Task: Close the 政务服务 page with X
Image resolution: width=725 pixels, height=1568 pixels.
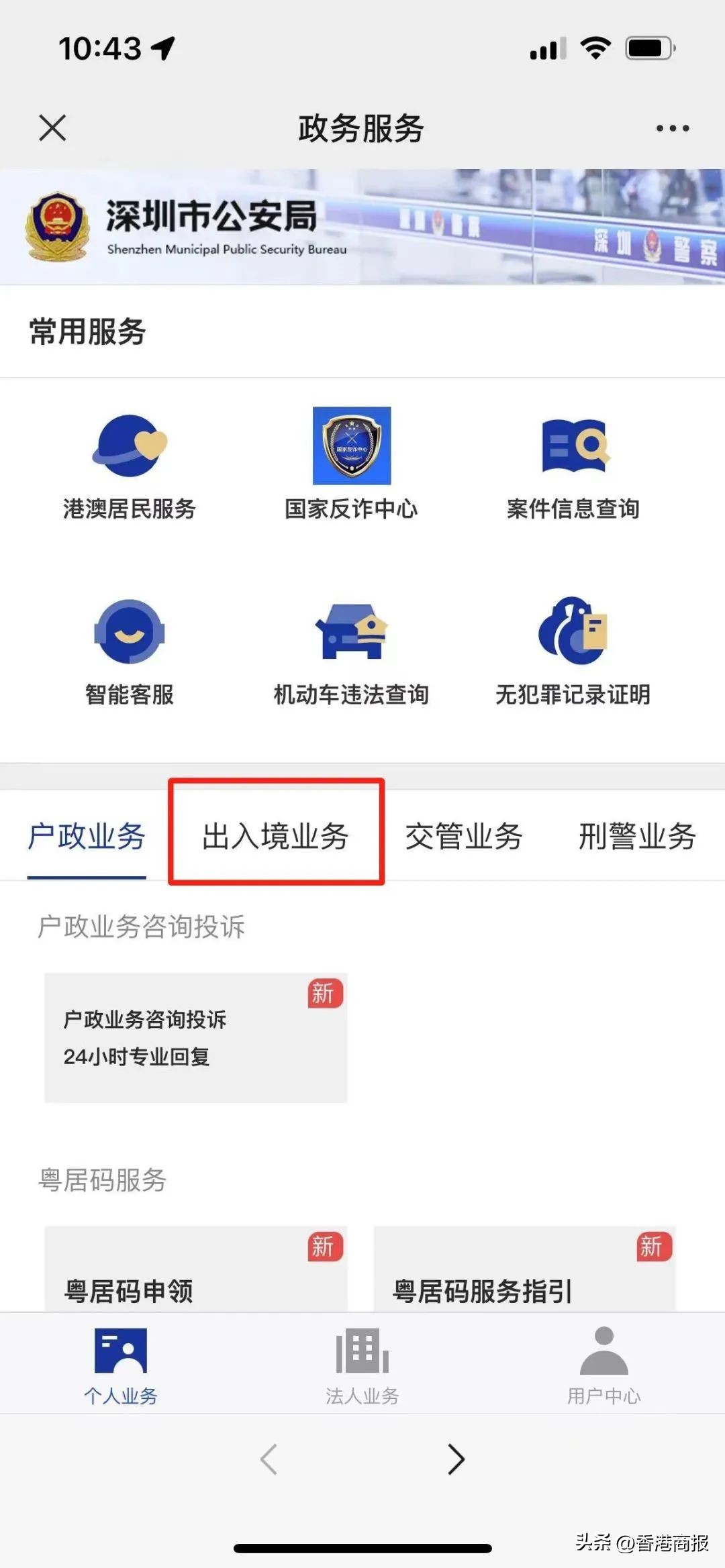Action: (x=52, y=127)
